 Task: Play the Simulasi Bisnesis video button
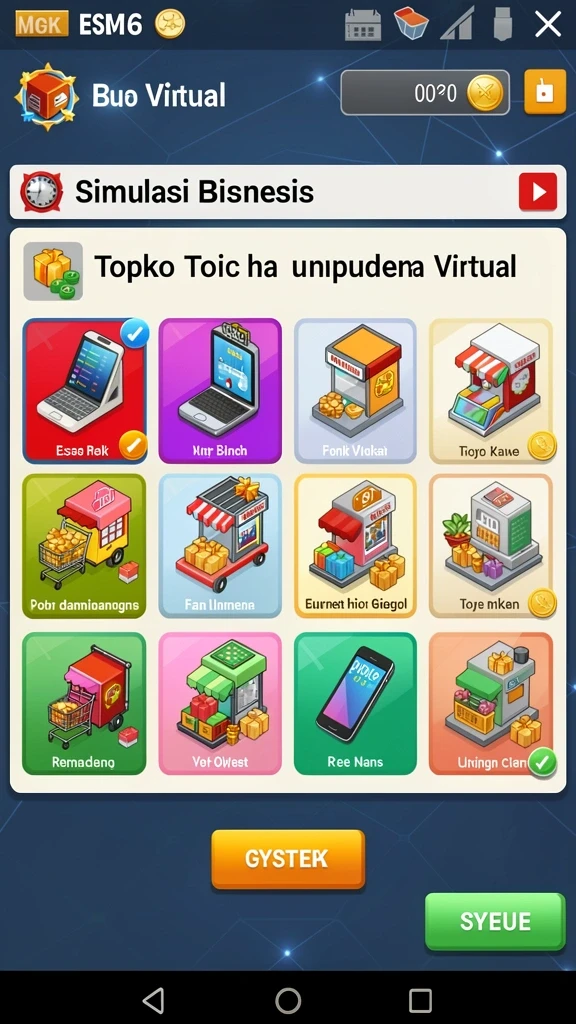point(537,192)
